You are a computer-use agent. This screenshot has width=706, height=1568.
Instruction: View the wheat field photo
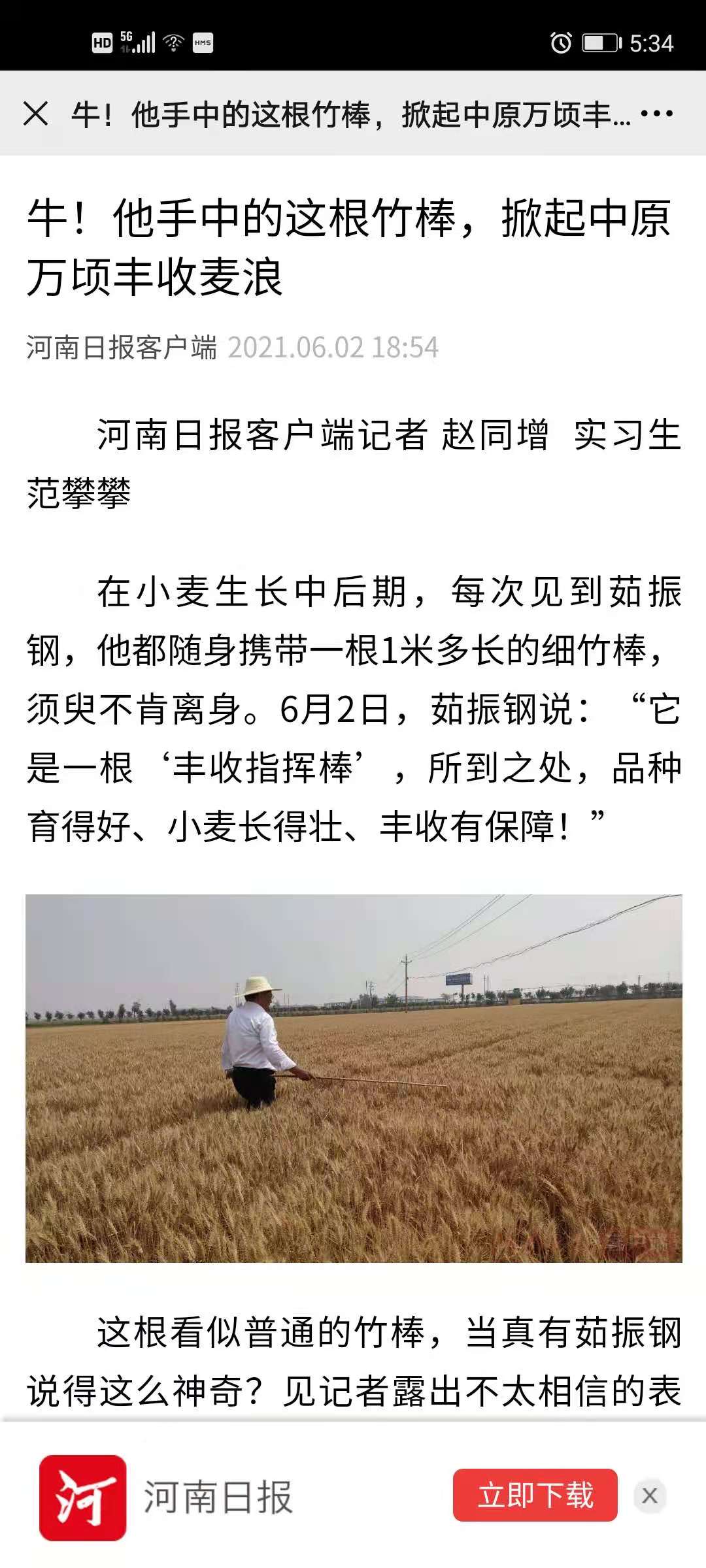point(354,1078)
